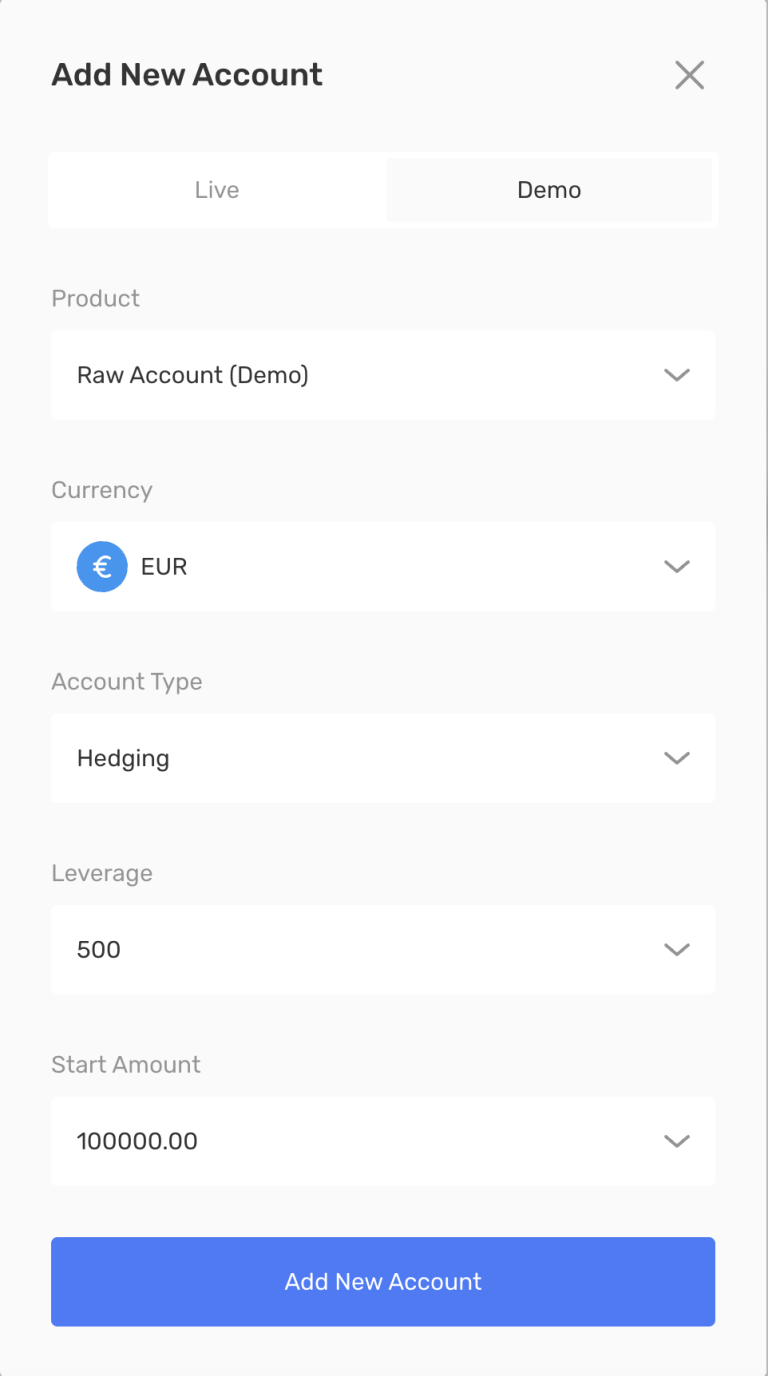Click the Hedging account type value
Screen dimensions: 768x1376
123,758
